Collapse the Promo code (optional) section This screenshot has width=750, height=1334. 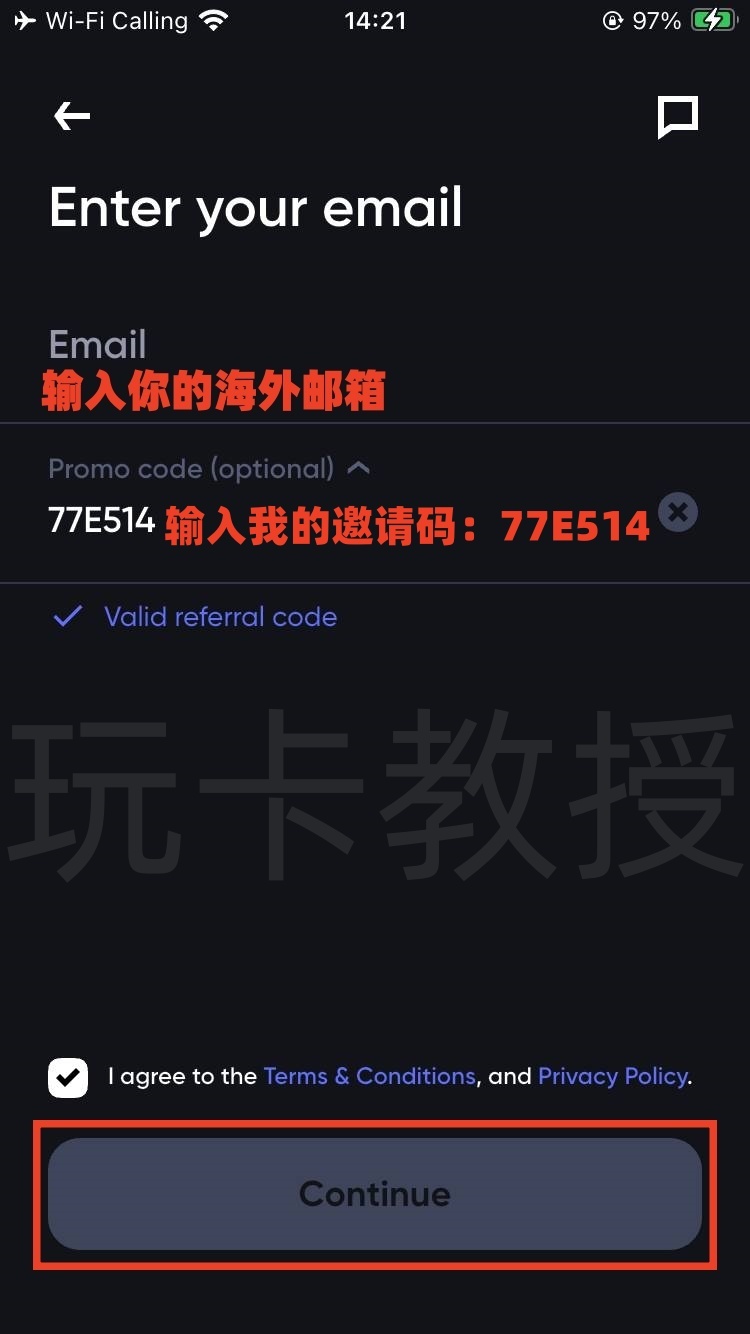pyautogui.click(x=359, y=468)
